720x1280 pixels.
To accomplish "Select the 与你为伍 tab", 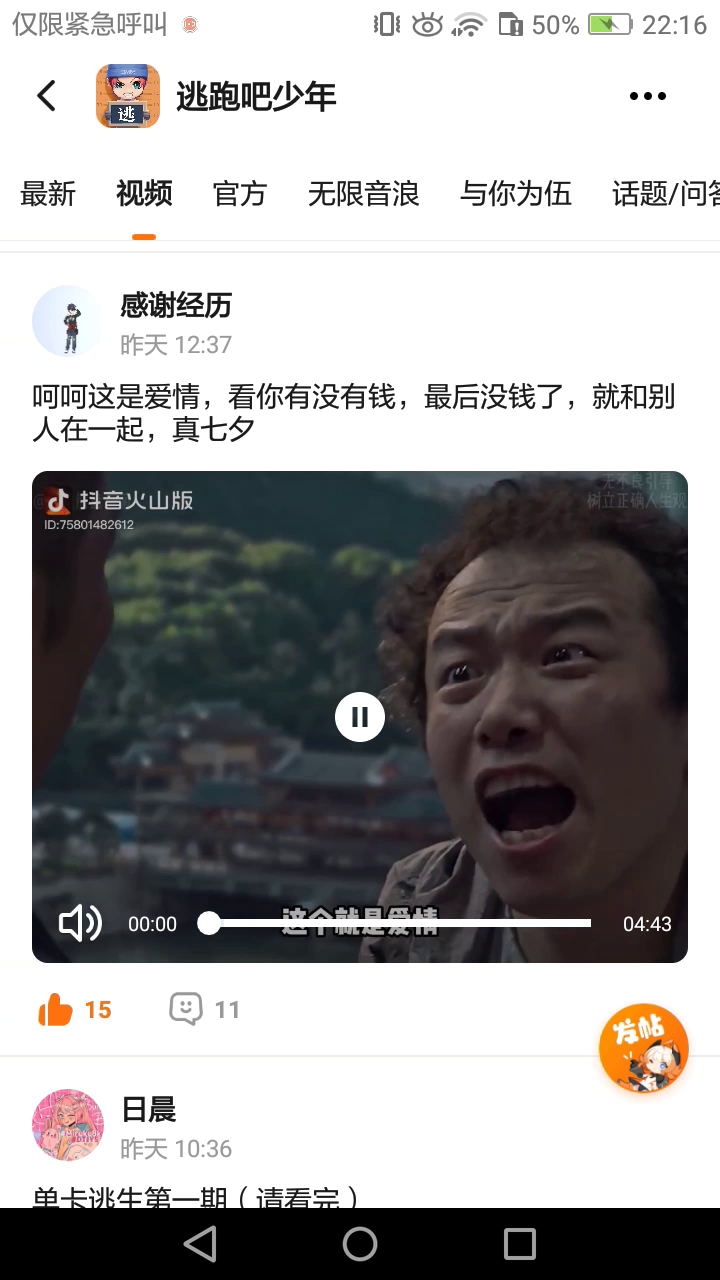I will 515,193.
